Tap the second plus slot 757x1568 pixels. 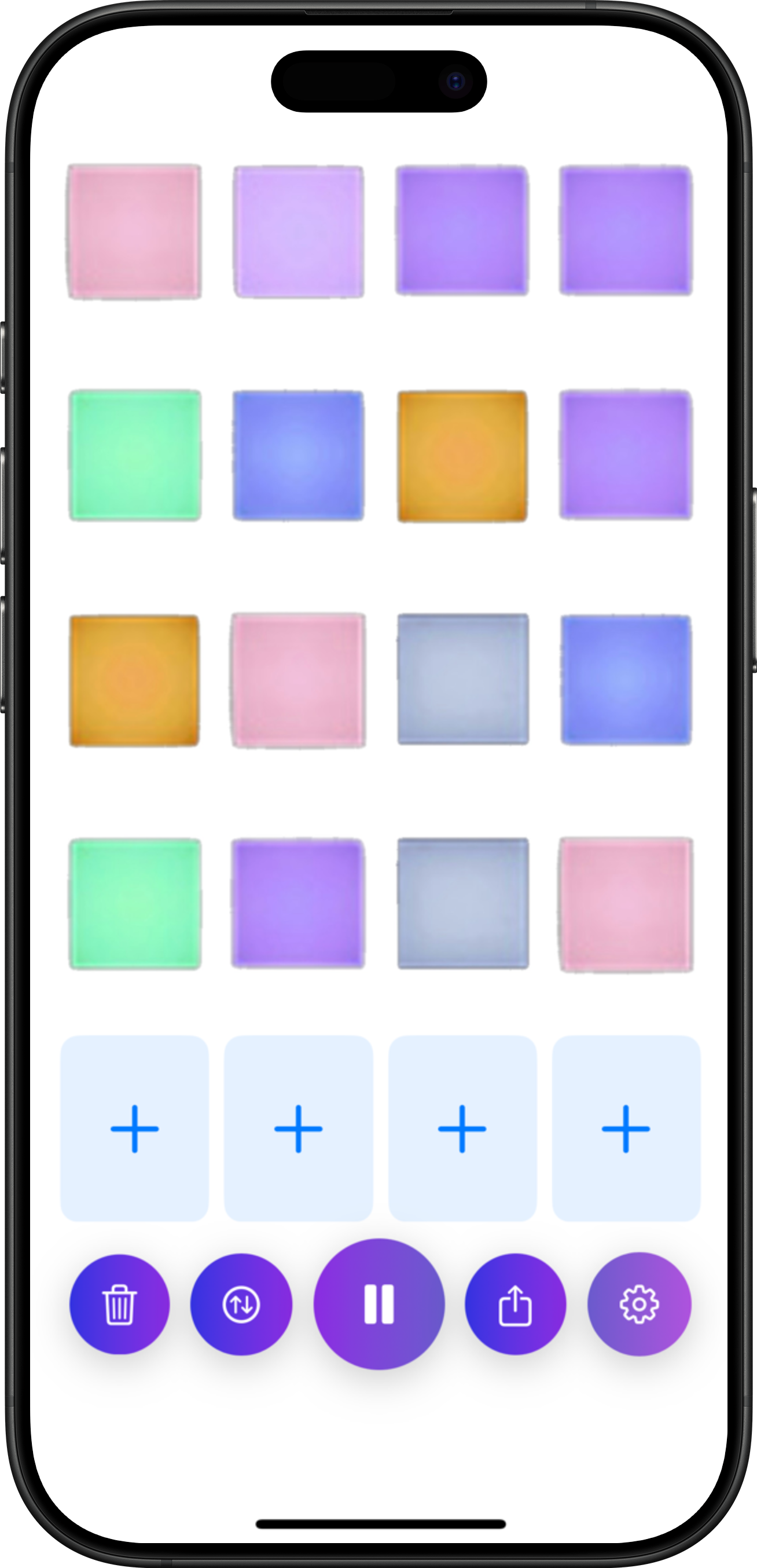[298, 1128]
